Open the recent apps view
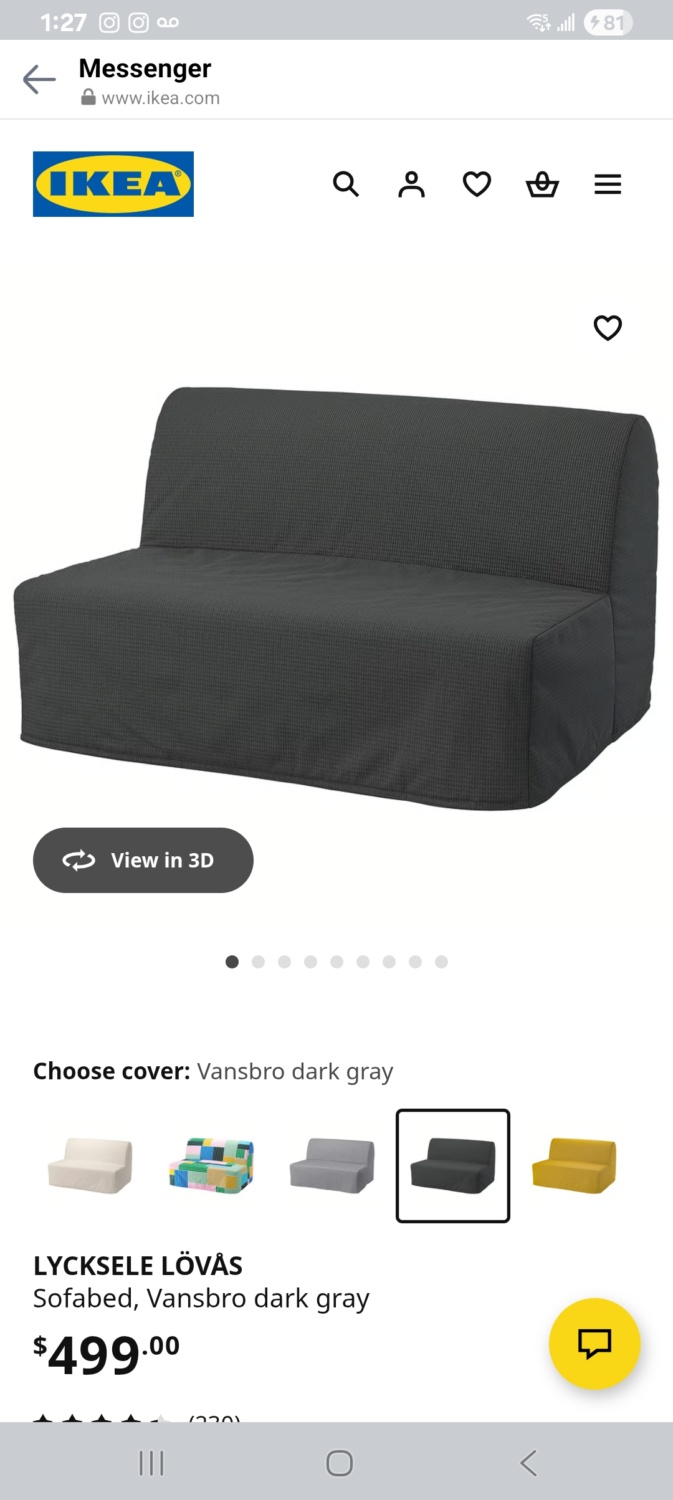This screenshot has height=1500, width=673. click(151, 1463)
